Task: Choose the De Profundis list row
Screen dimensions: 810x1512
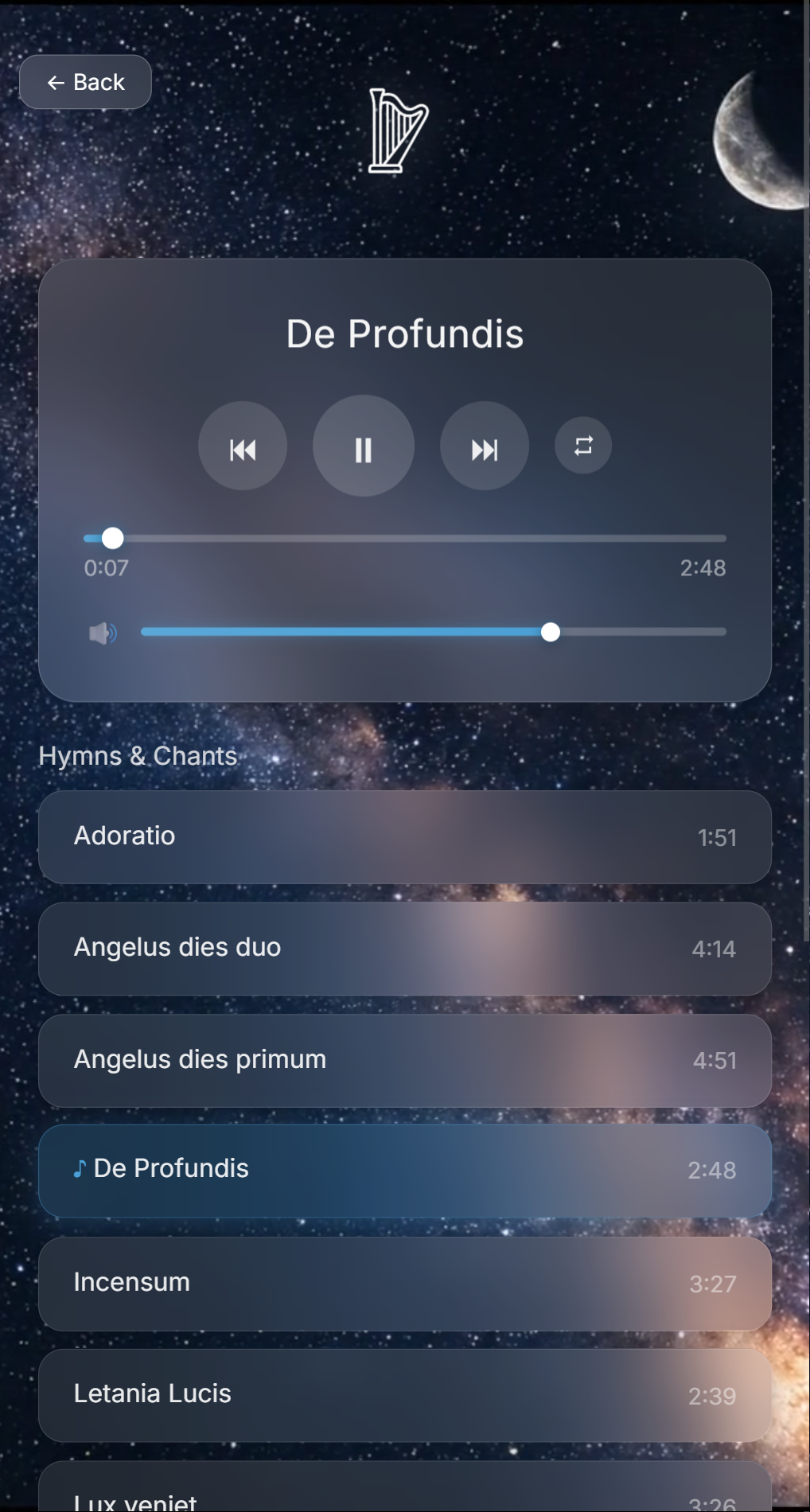Action: 405,1171
